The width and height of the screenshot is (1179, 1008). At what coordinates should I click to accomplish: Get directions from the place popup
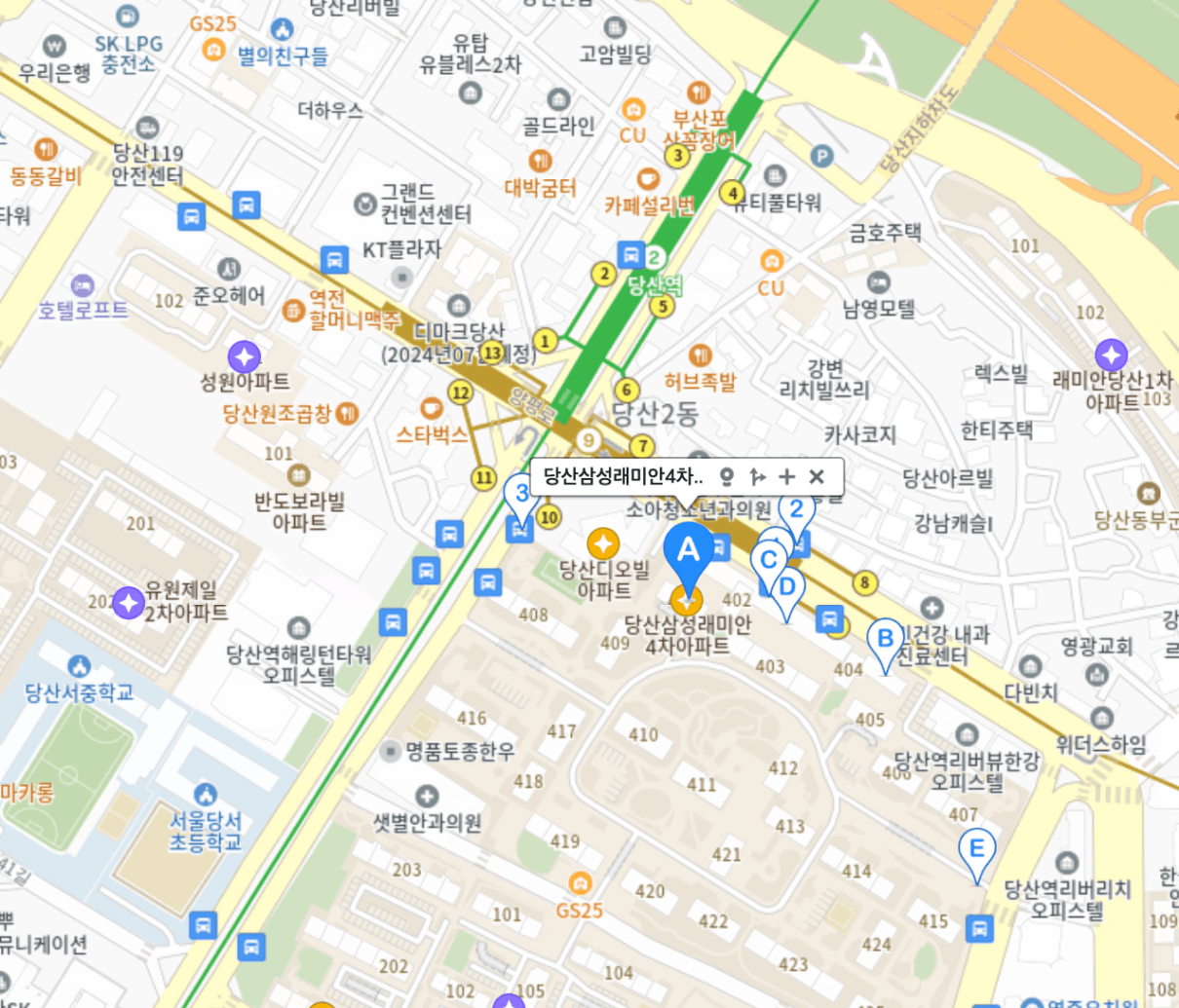point(757,476)
